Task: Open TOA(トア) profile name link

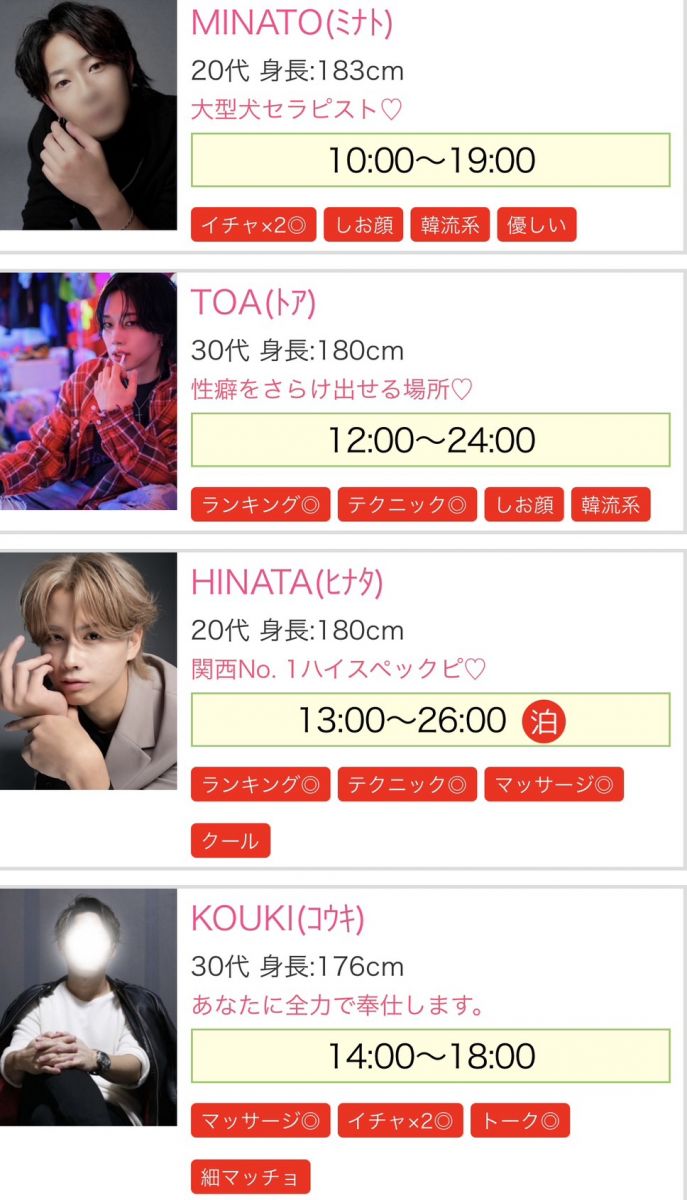Action: 253,303
